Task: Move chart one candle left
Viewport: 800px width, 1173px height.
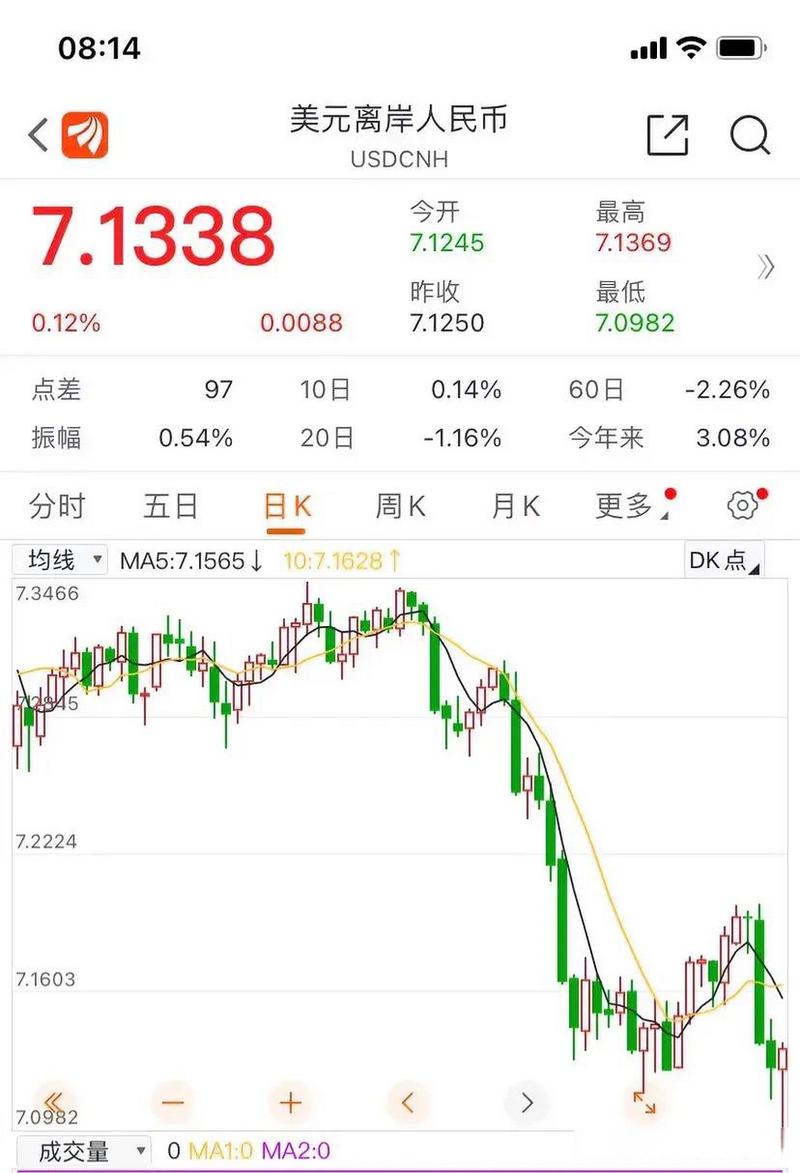Action: [407, 1103]
